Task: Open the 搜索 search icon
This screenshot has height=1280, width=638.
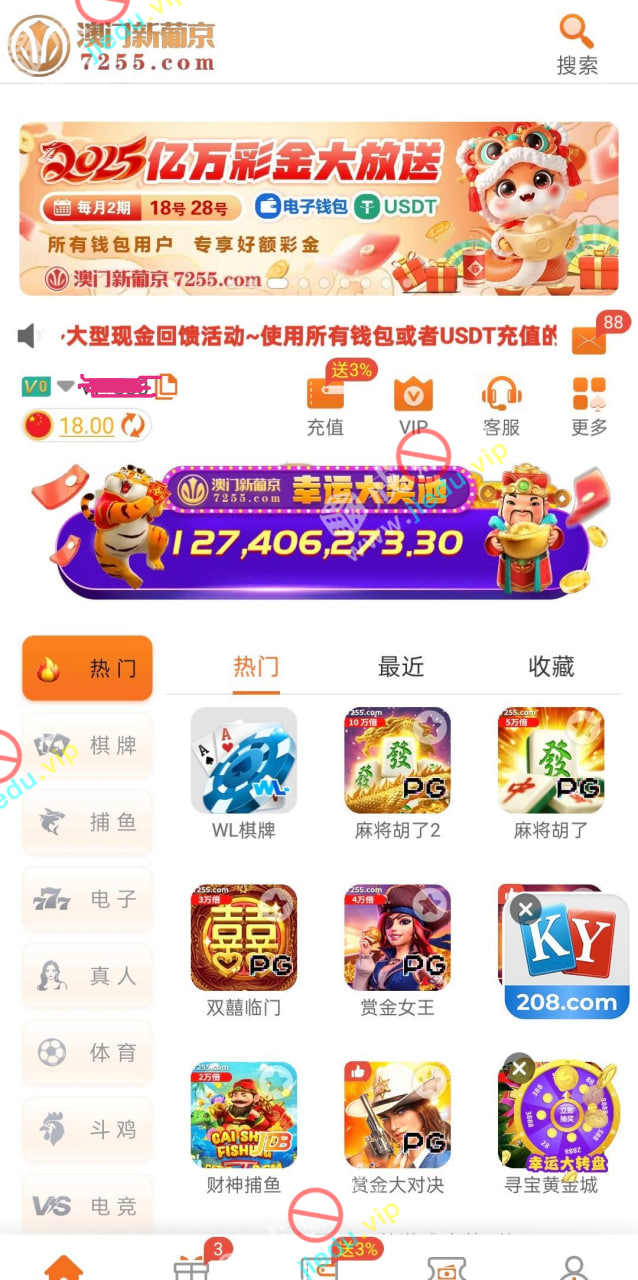Action: 577,45
